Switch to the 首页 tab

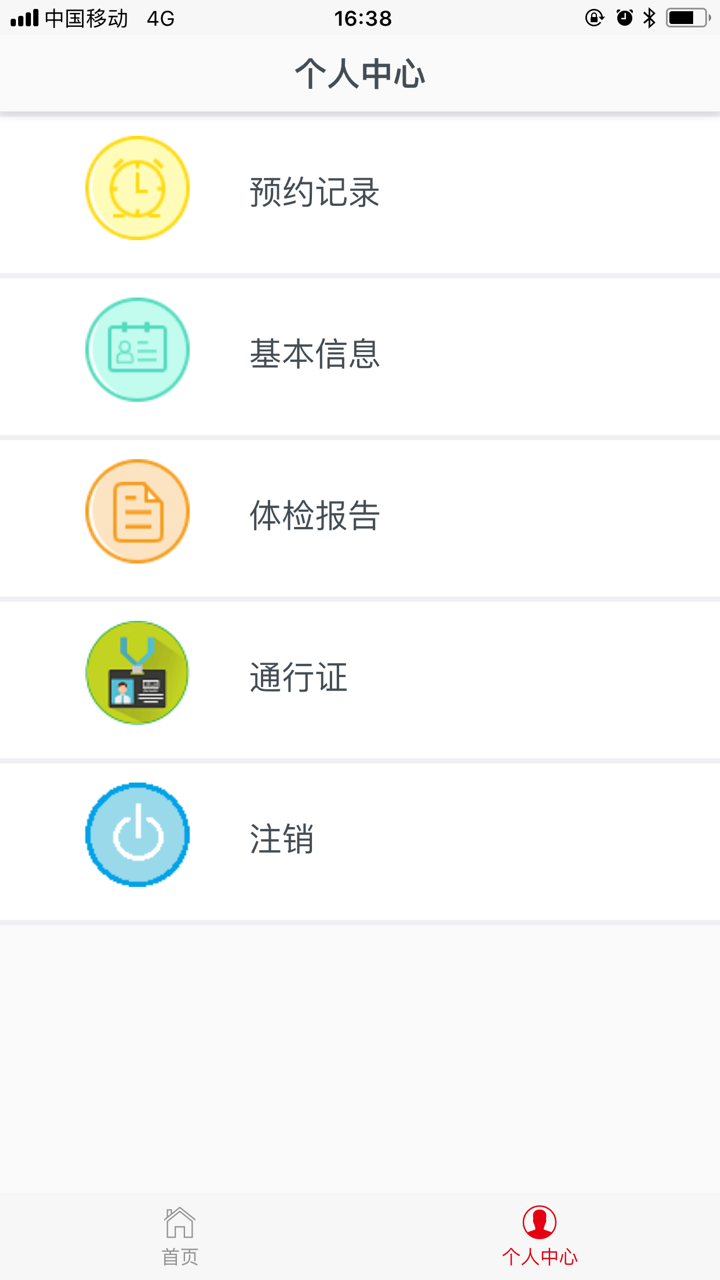pos(179,1235)
